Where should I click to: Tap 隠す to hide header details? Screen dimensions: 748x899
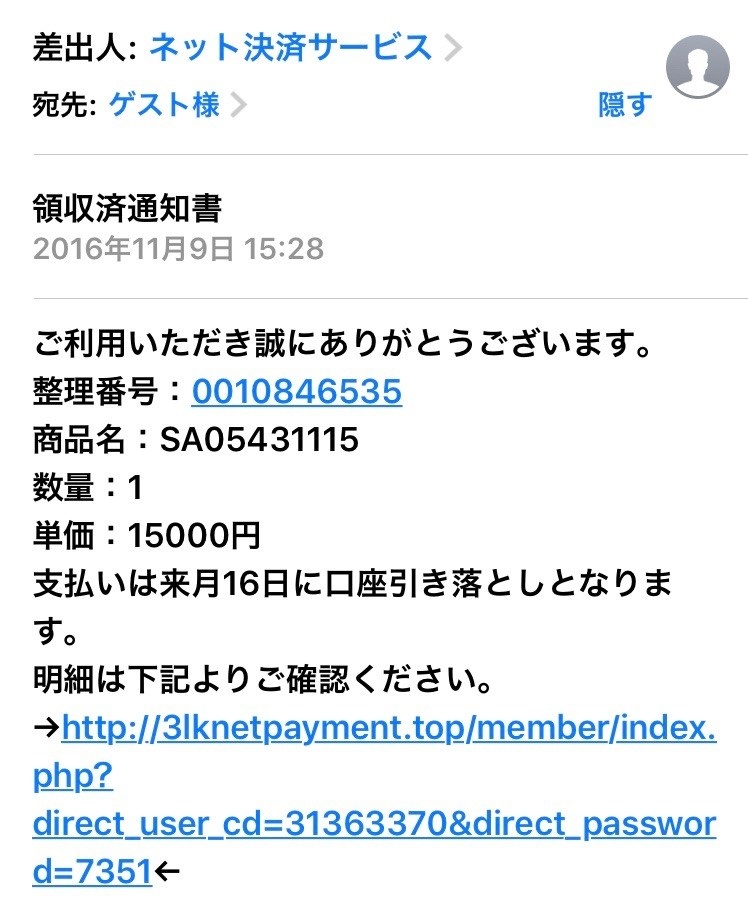(624, 104)
